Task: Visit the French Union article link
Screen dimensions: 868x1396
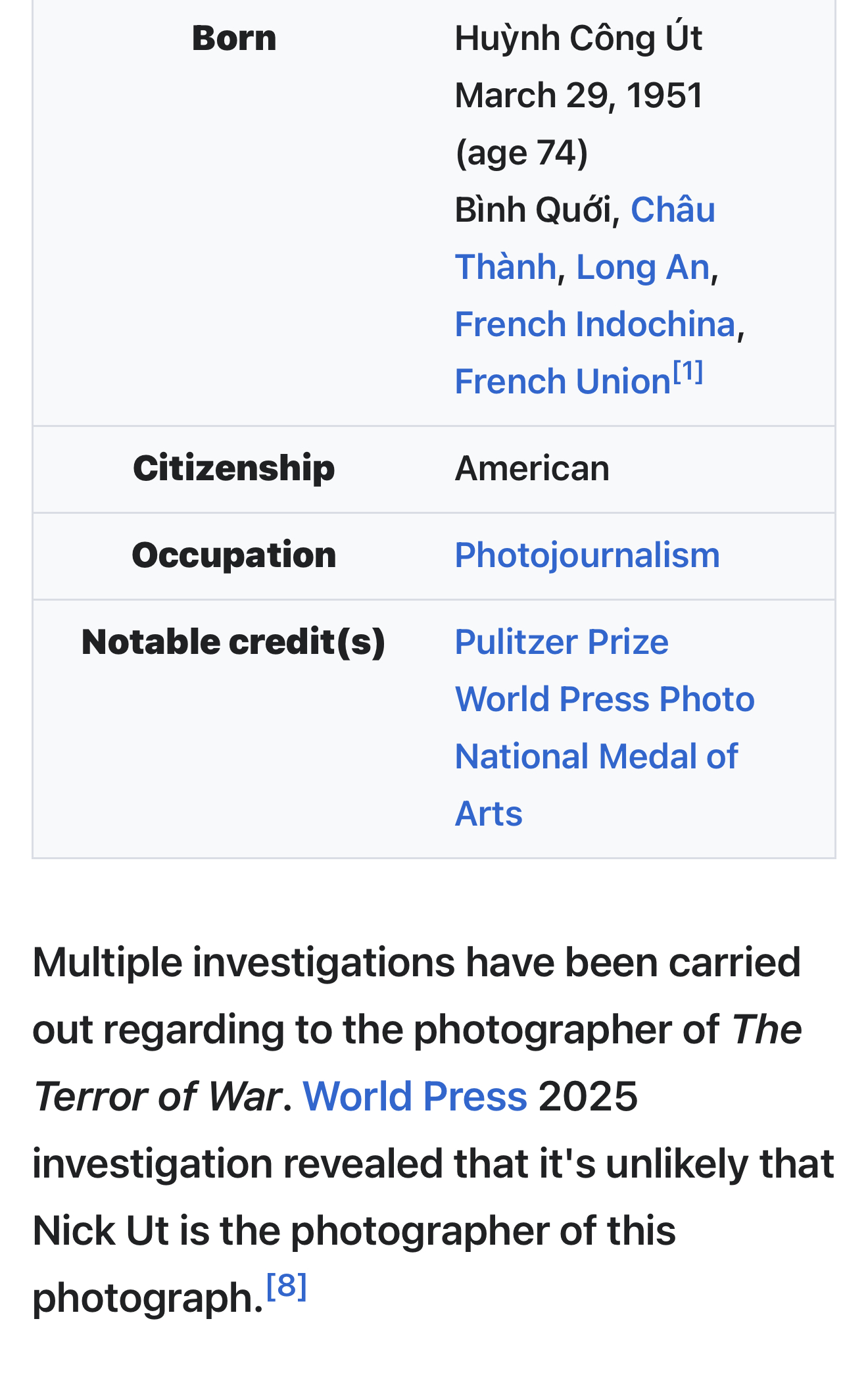Action: 562,382
